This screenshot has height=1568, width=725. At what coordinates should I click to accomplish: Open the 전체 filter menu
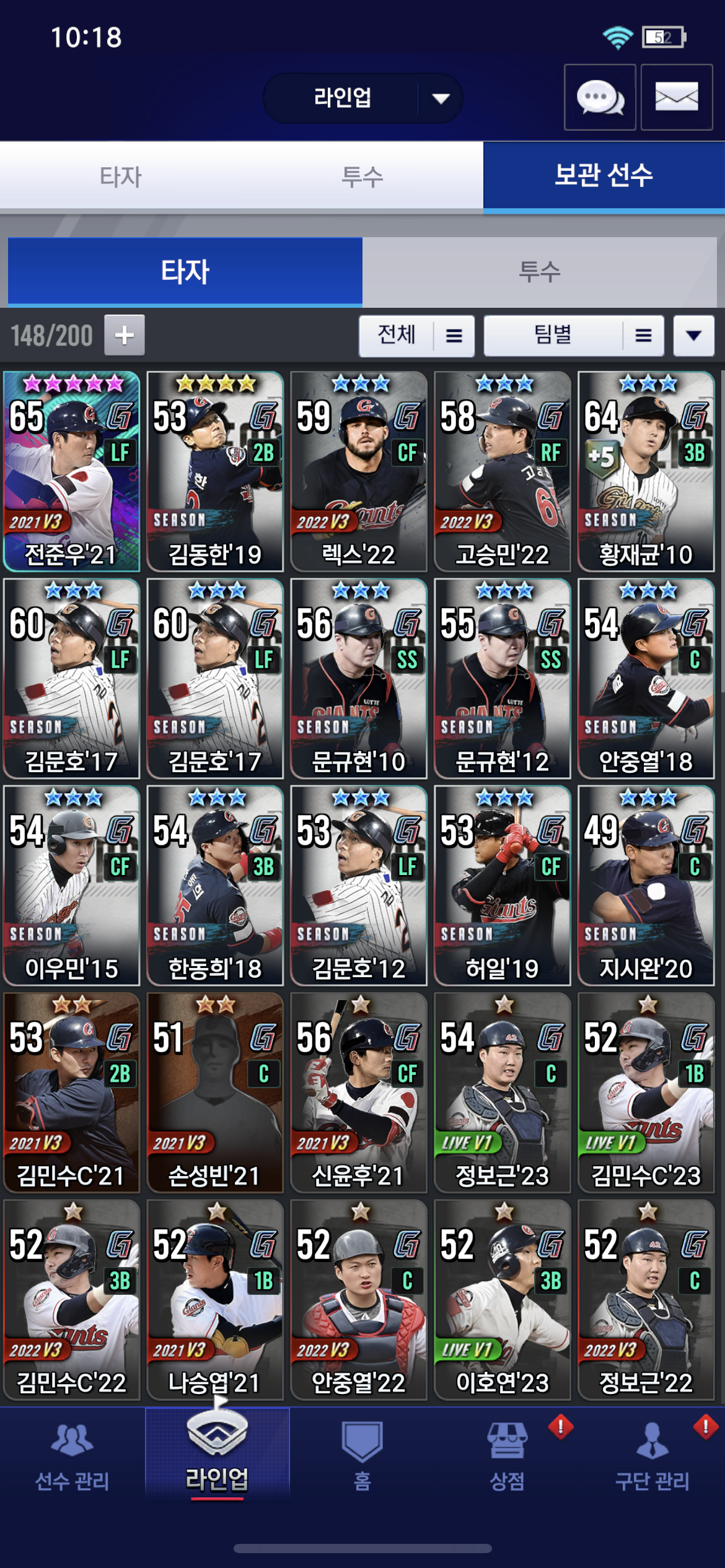(x=416, y=336)
